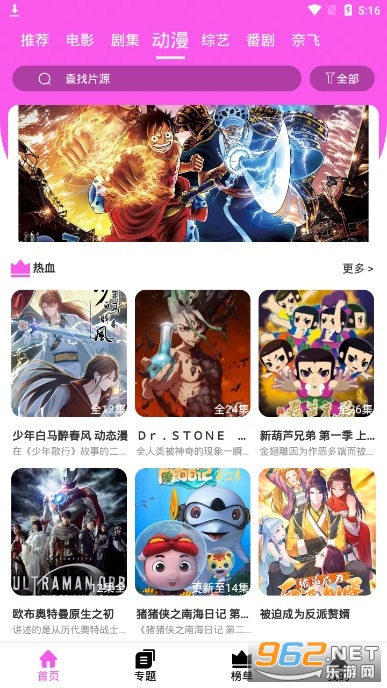
Task: Open the One Piece banner
Action: coord(193,173)
